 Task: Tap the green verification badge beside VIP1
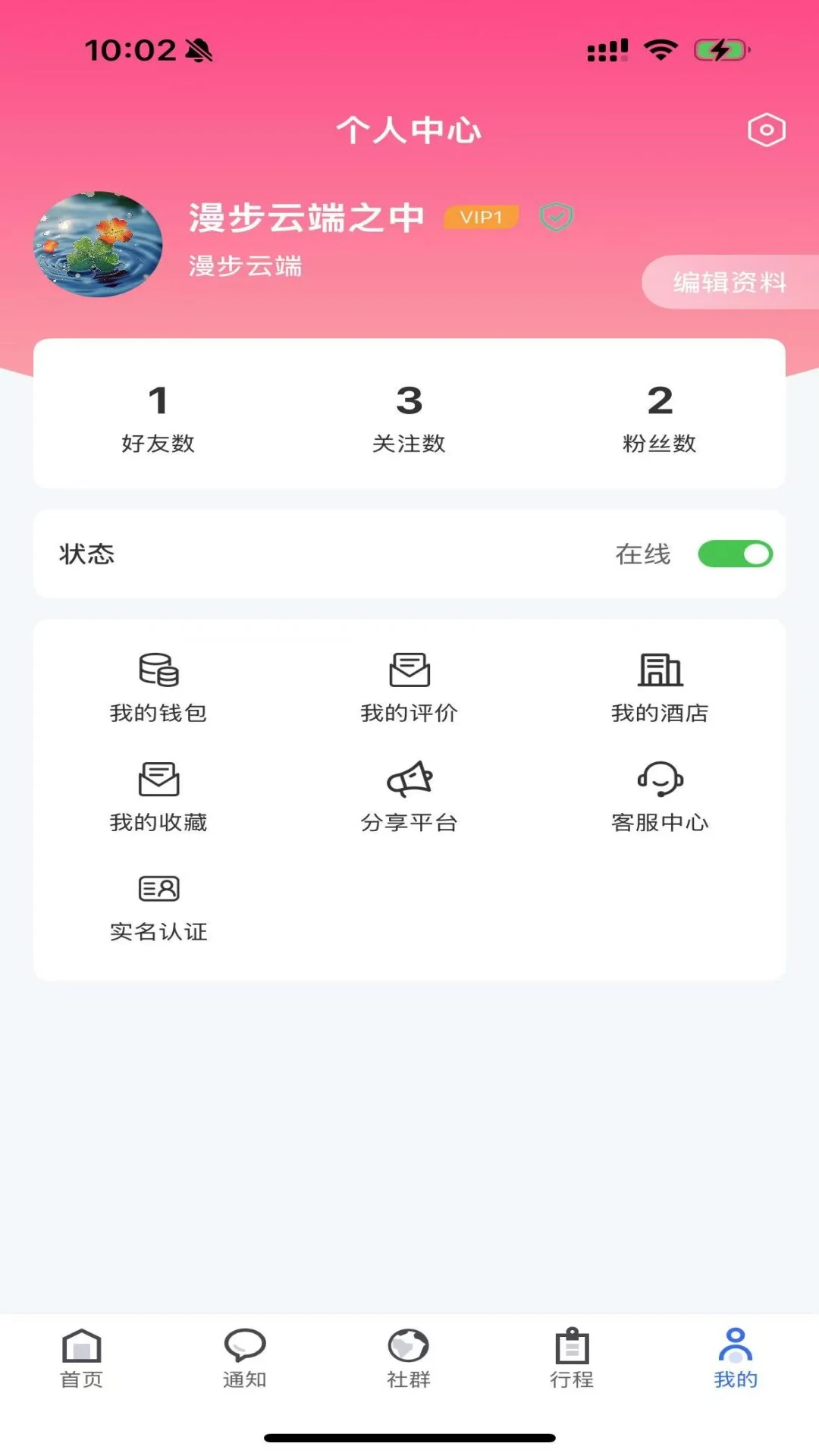(555, 217)
